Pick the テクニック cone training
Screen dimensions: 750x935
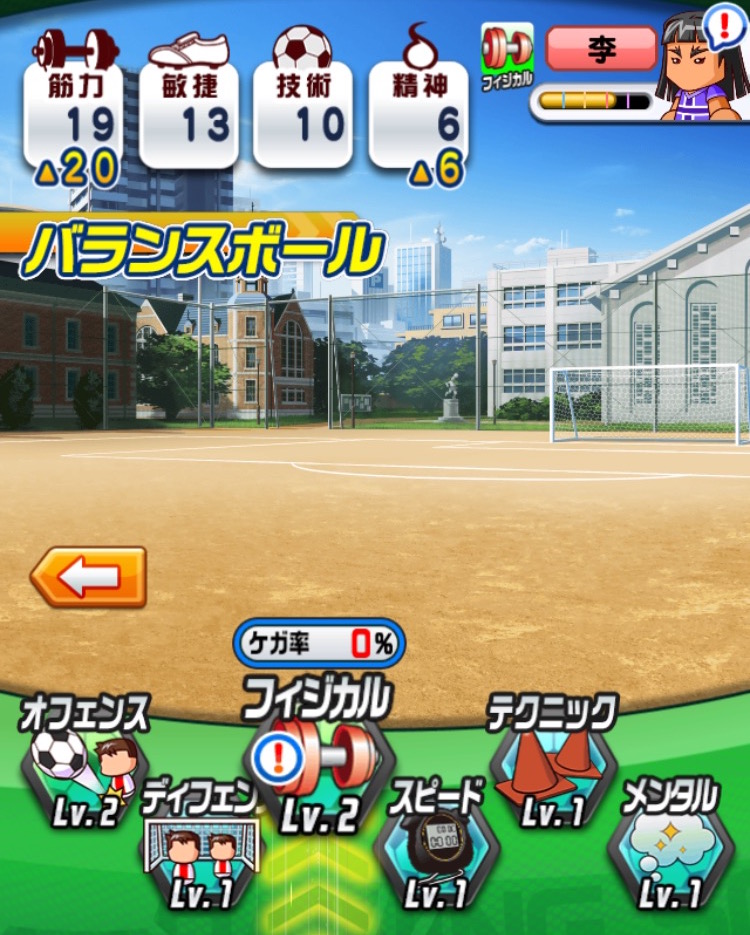coord(553,768)
